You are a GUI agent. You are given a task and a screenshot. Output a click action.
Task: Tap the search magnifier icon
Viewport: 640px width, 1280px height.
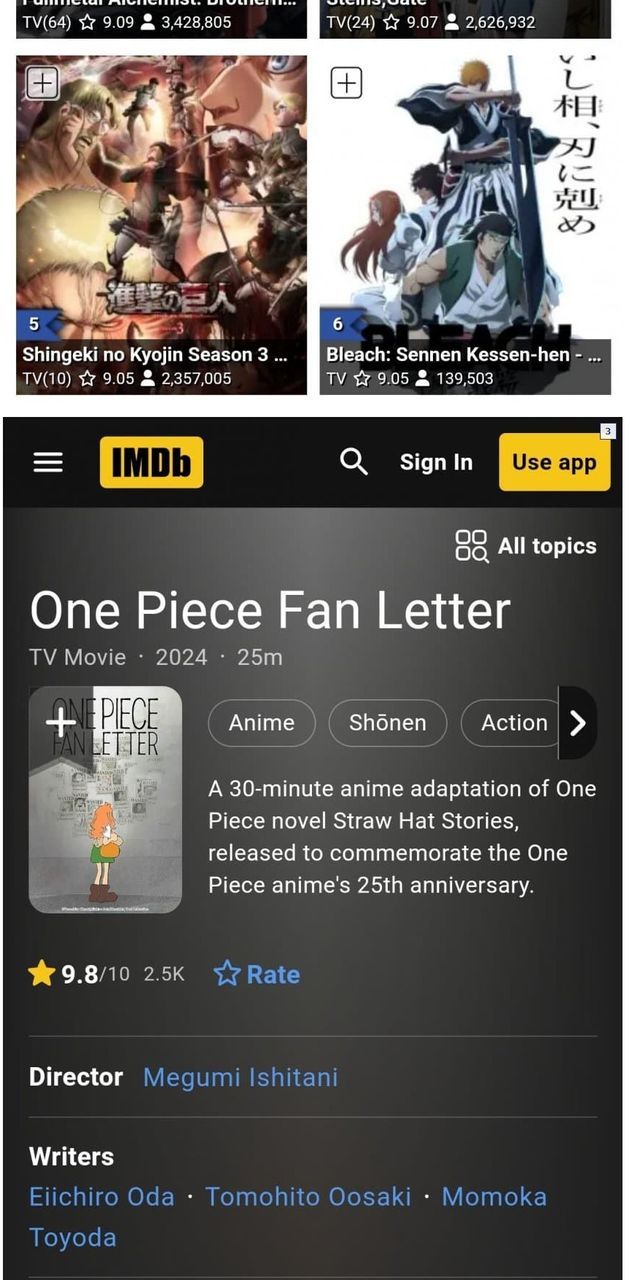click(x=354, y=462)
